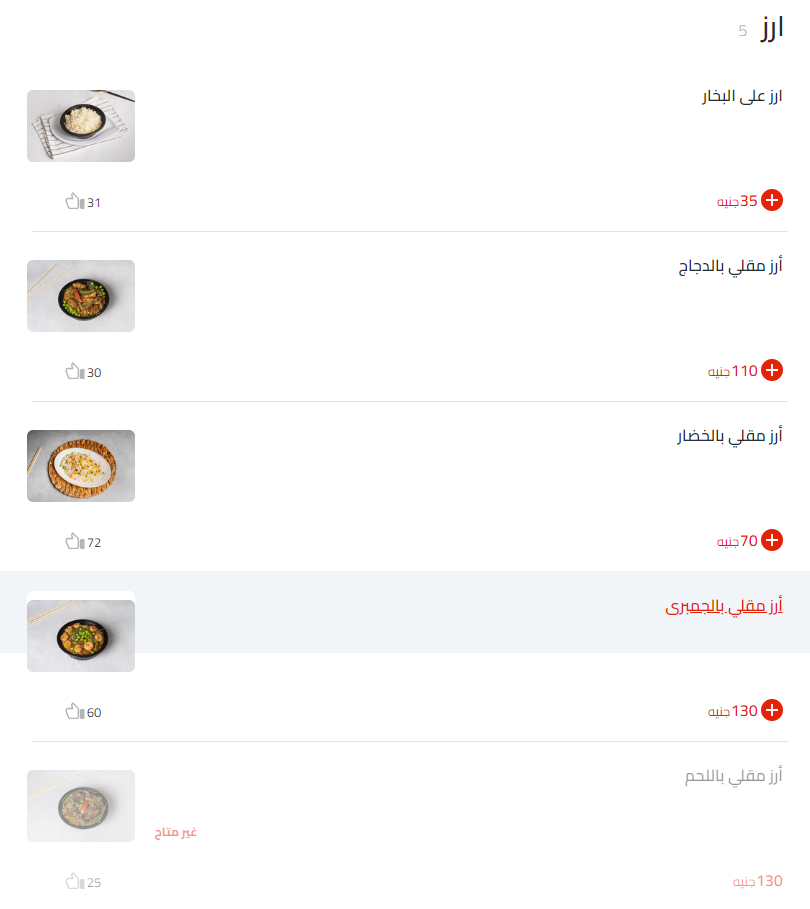Like "أرز مقلي بالخضار" with 72 likes

click(x=73, y=541)
